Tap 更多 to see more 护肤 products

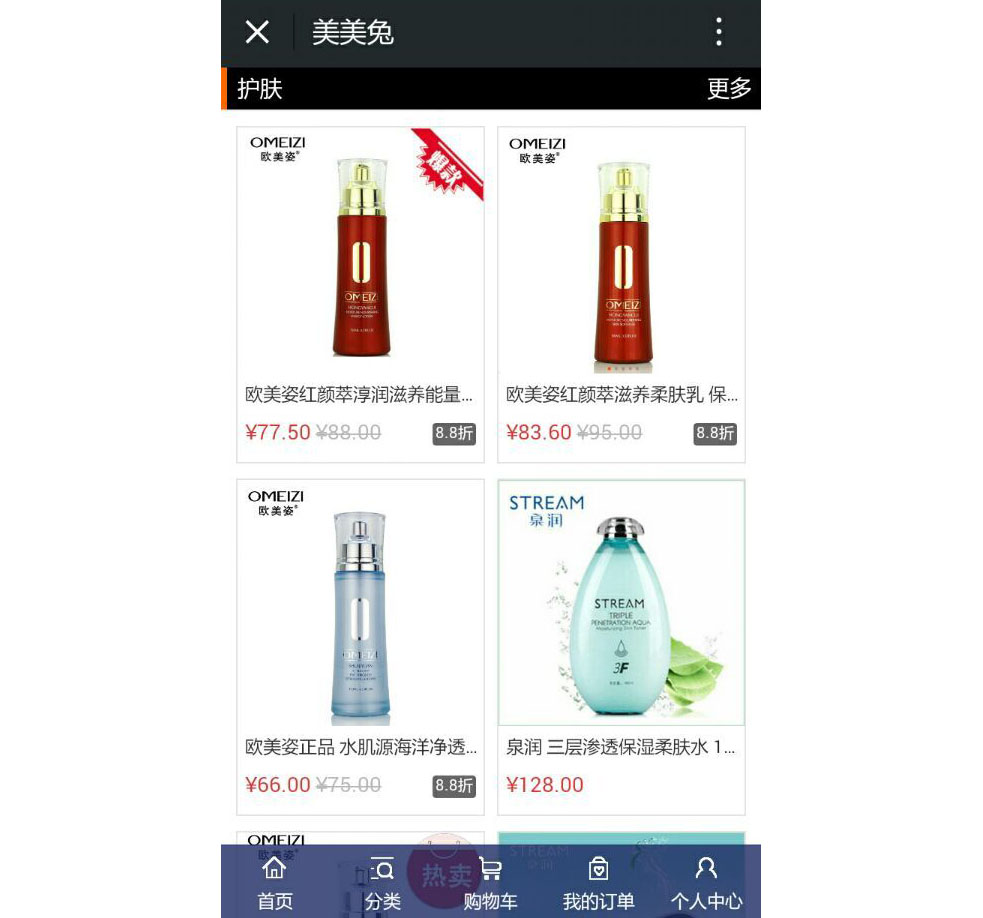(729, 89)
